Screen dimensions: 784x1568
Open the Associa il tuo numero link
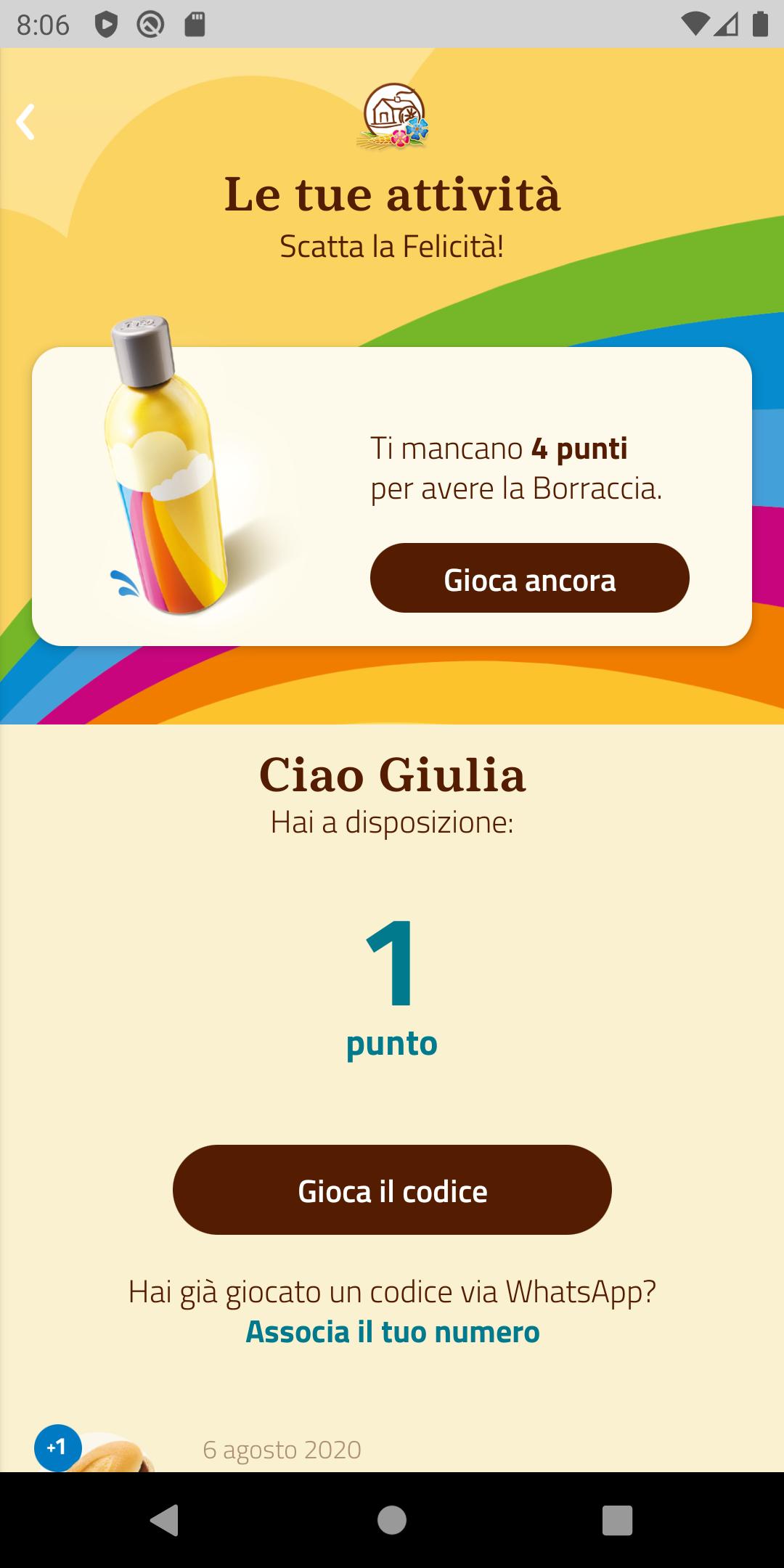pyautogui.click(x=392, y=1332)
